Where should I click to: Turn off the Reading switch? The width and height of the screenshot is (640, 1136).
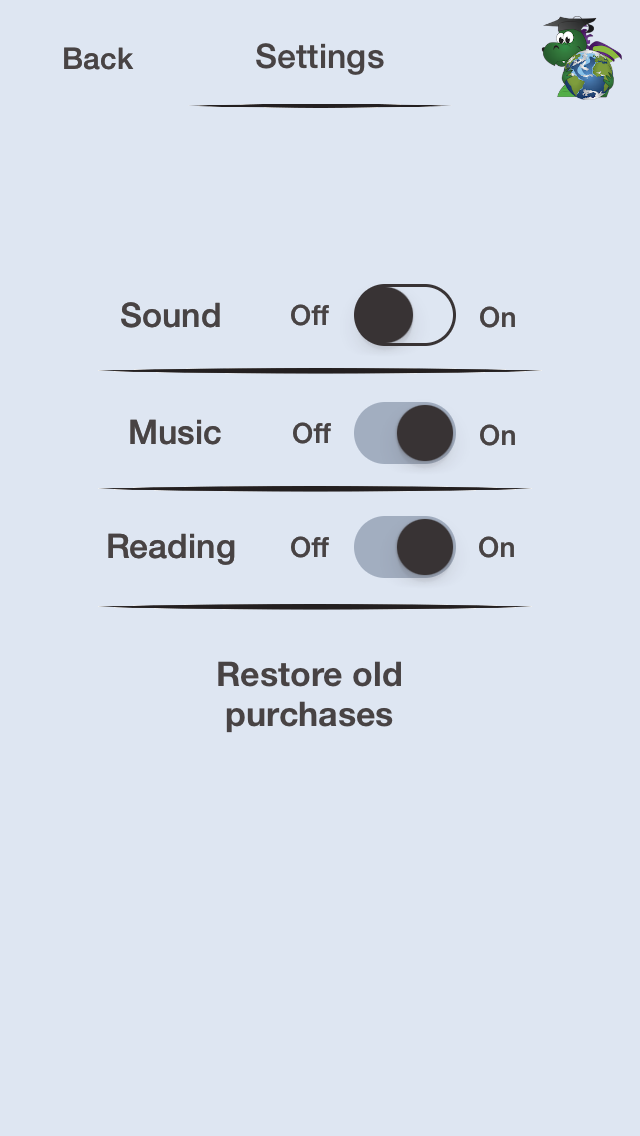point(404,547)
